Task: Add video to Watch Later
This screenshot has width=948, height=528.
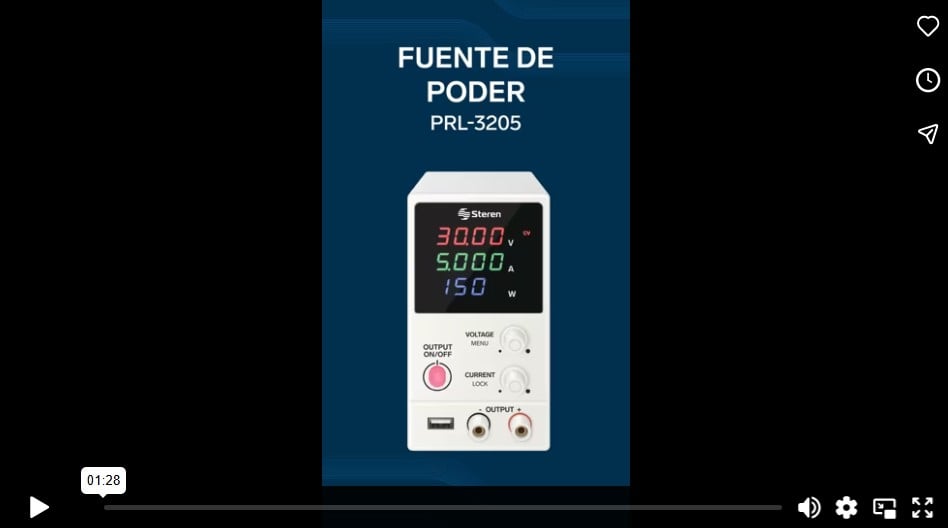Action: coord(928,80)
